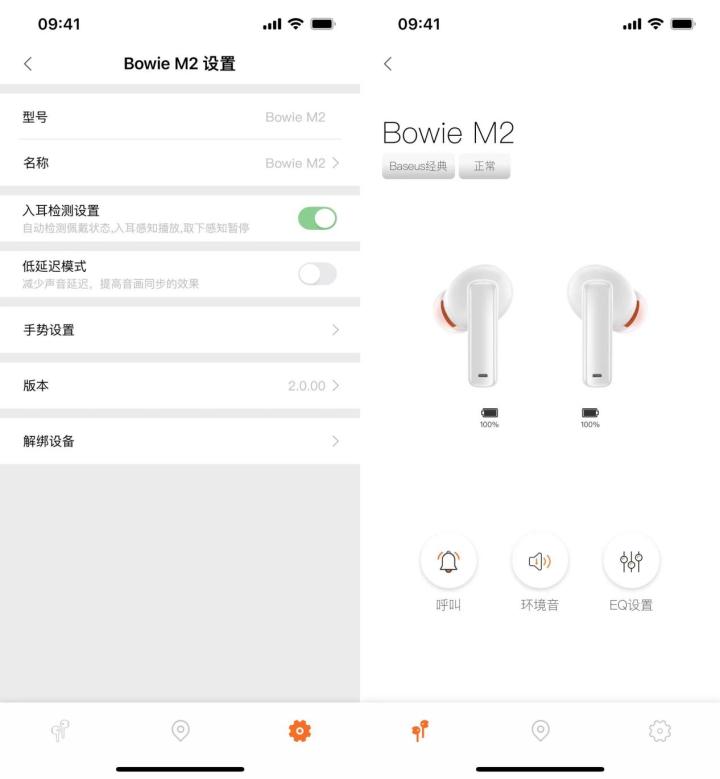Go back from the Bowie M2 设置 page
This screenshot has width=720, height=779.
pyautogui.click(x=27, y=64)
